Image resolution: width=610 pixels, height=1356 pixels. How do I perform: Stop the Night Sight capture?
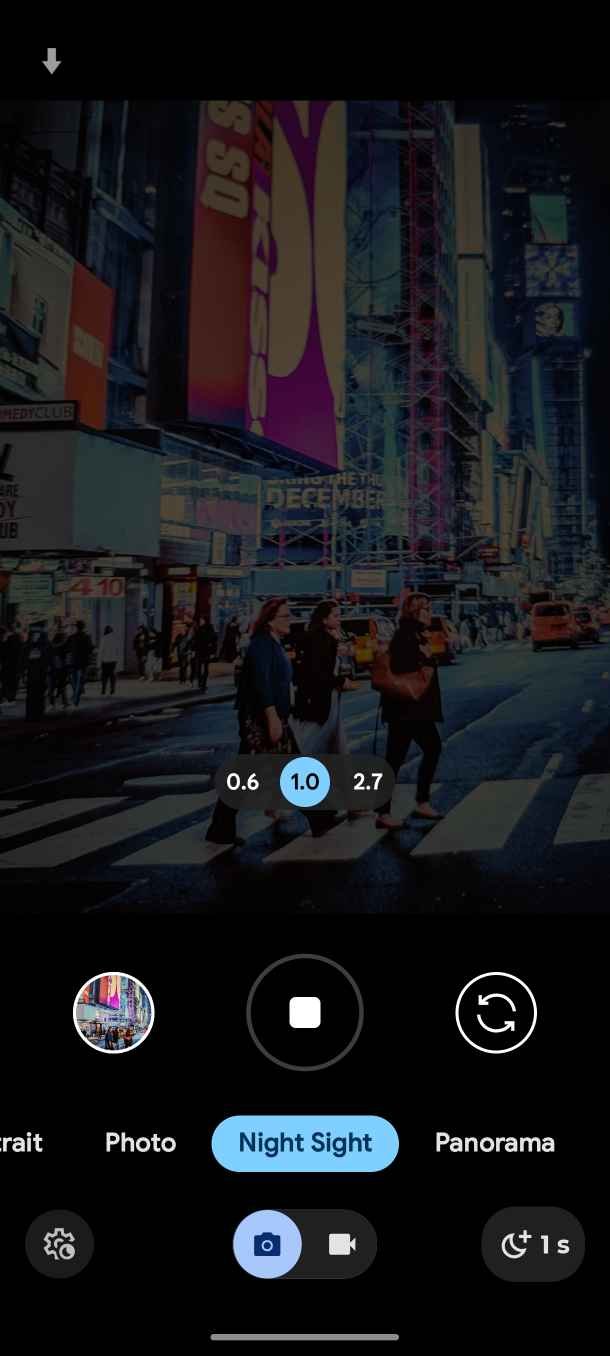click(x=305, y=1012)
